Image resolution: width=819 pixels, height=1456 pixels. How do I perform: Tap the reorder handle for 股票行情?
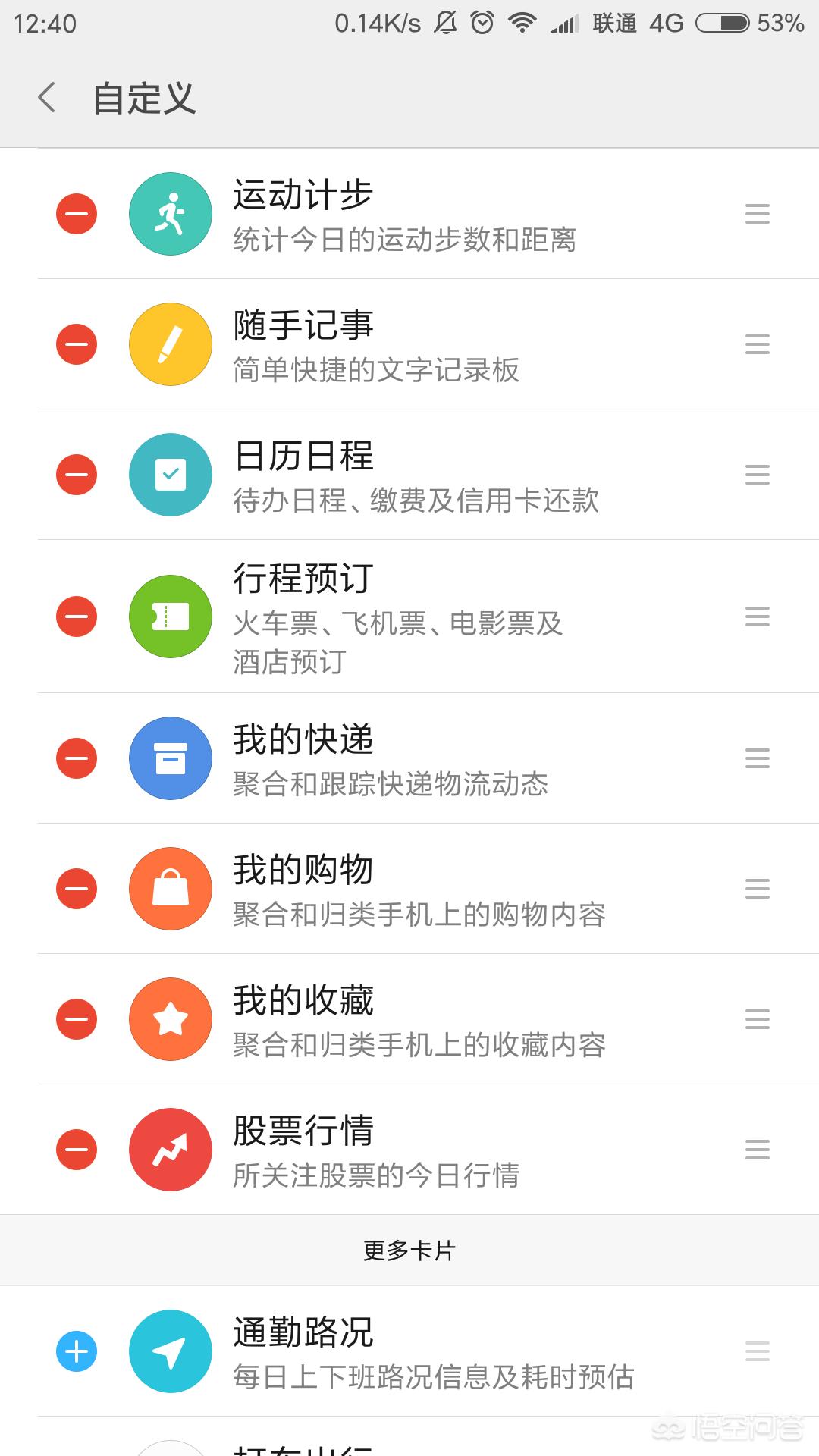757,1149
